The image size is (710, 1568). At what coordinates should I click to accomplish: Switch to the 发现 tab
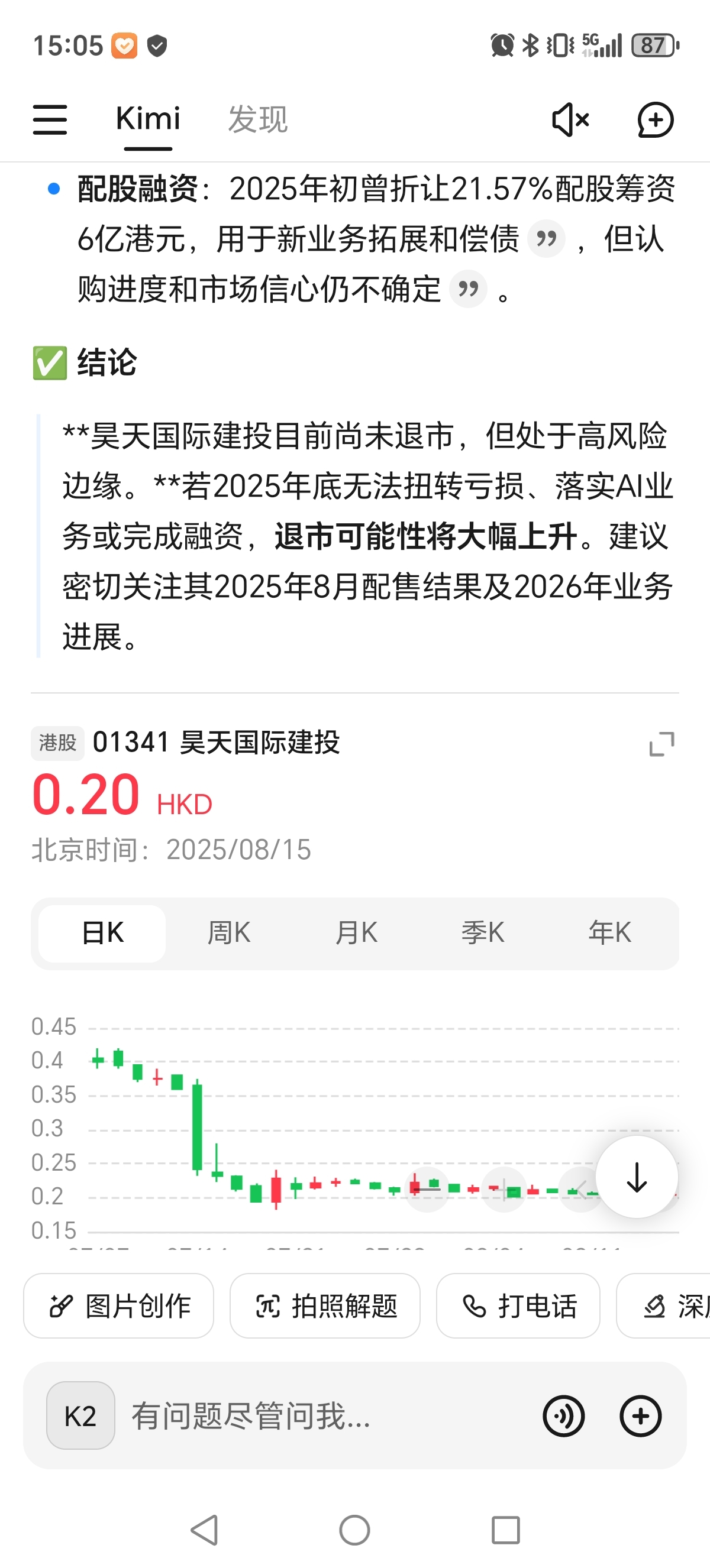pos(257,119)
